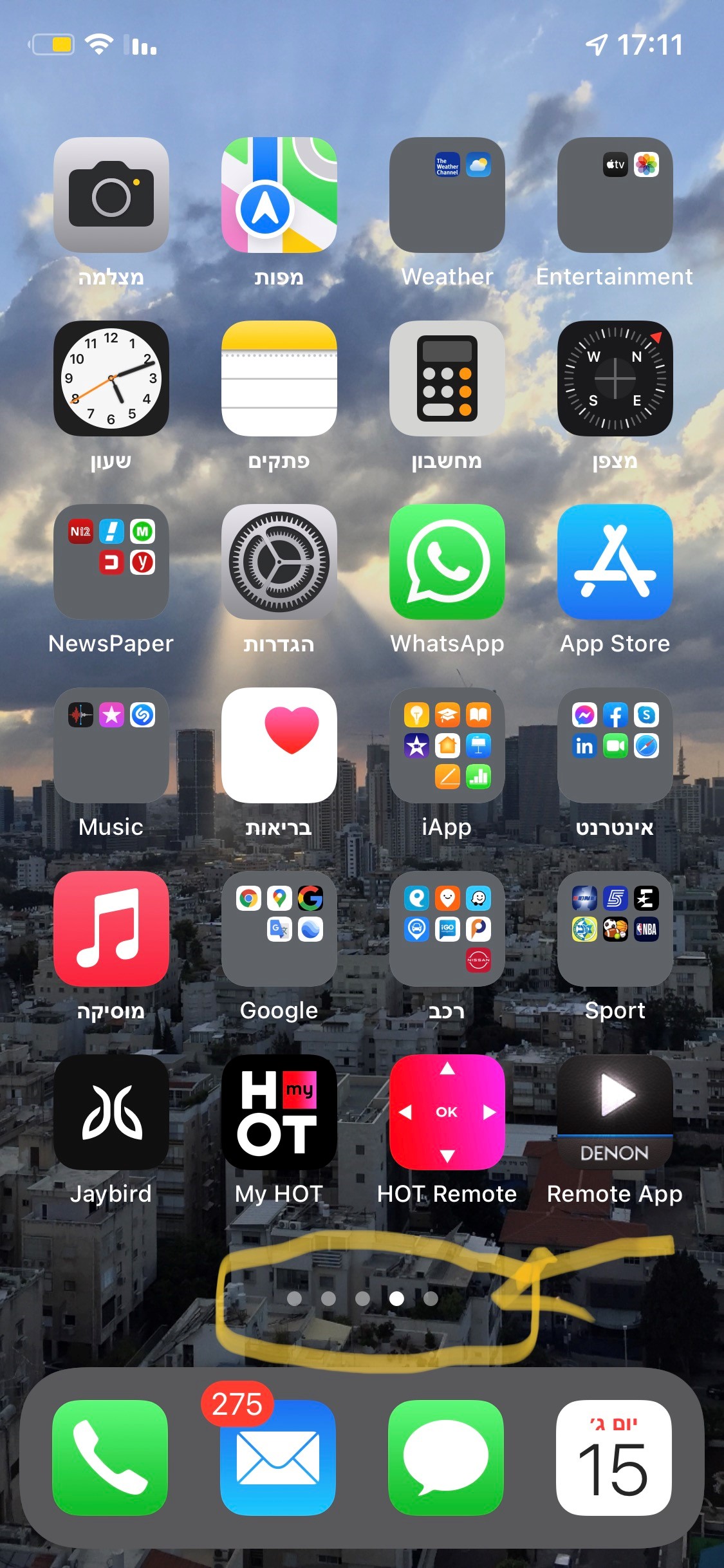The image size is (724, 1568).
Task: Open the Weather folder
Action: [x=447, y=198]
